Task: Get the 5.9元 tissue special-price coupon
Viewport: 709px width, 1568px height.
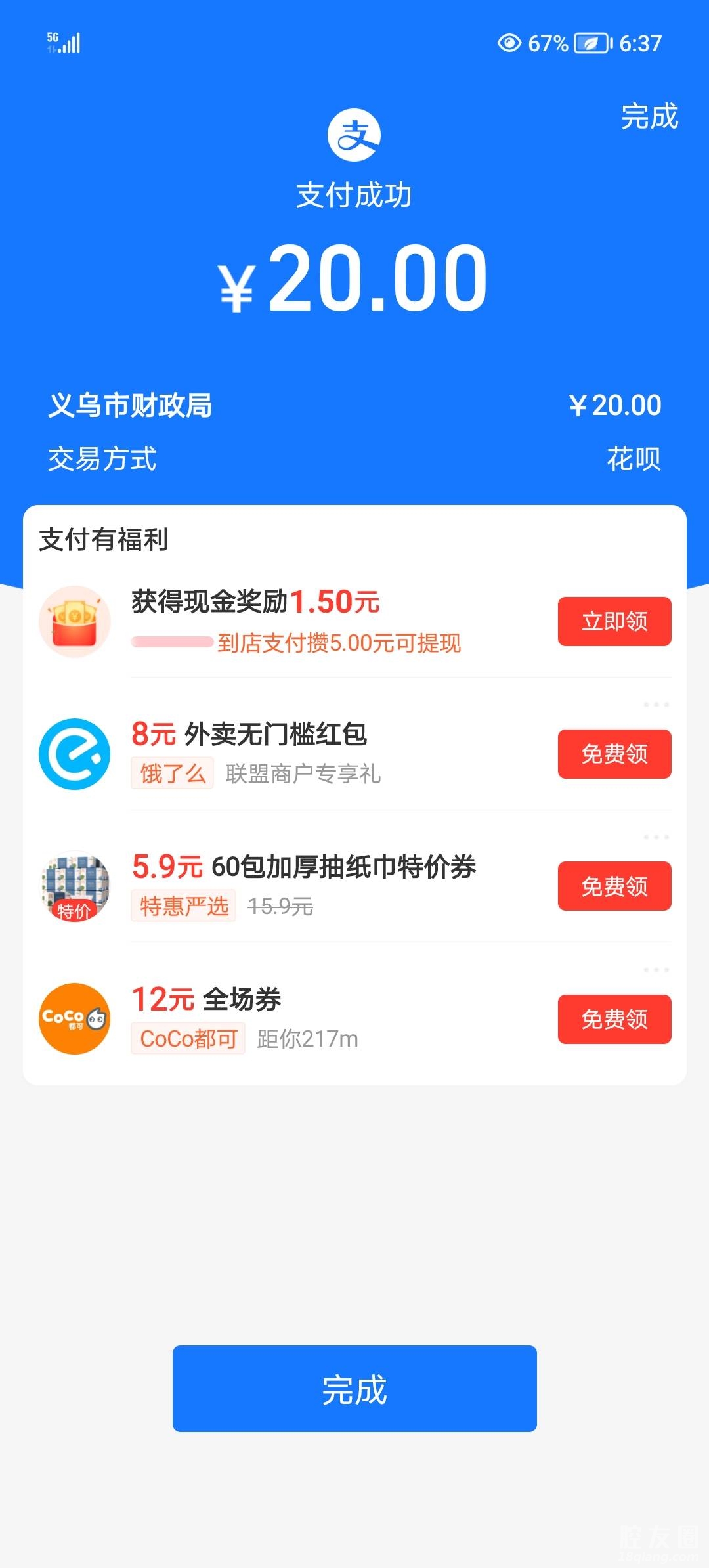Action: tap(614, 886)
